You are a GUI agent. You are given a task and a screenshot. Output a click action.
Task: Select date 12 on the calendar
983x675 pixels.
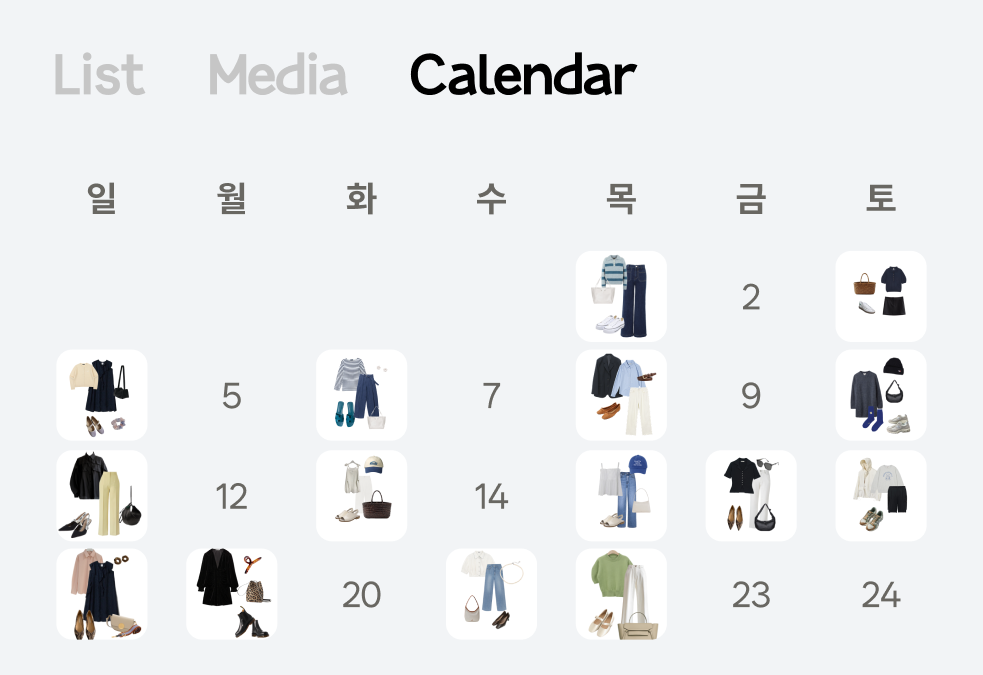[x=231, y=496]
